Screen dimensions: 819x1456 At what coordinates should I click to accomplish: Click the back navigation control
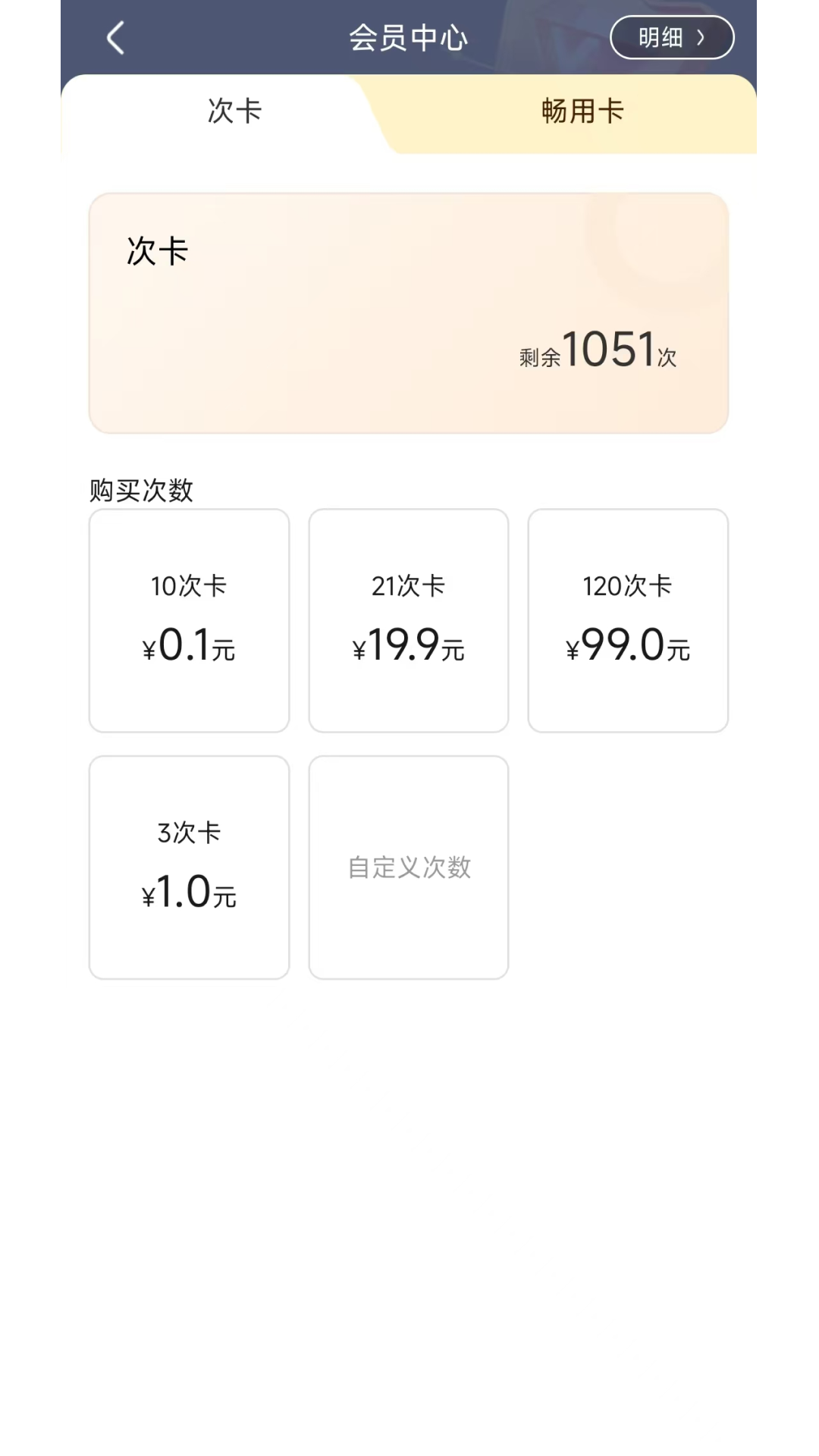click(x=115, y=38)
